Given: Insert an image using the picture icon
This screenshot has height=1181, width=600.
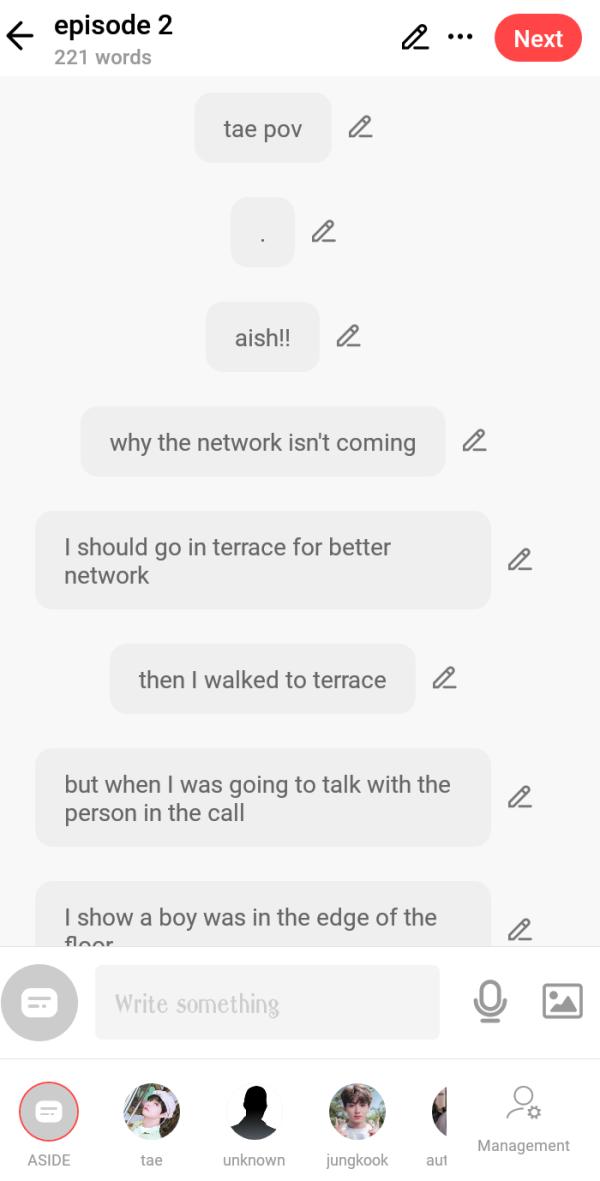Looking at the screenshot, I should click(x=562, y=1001).
